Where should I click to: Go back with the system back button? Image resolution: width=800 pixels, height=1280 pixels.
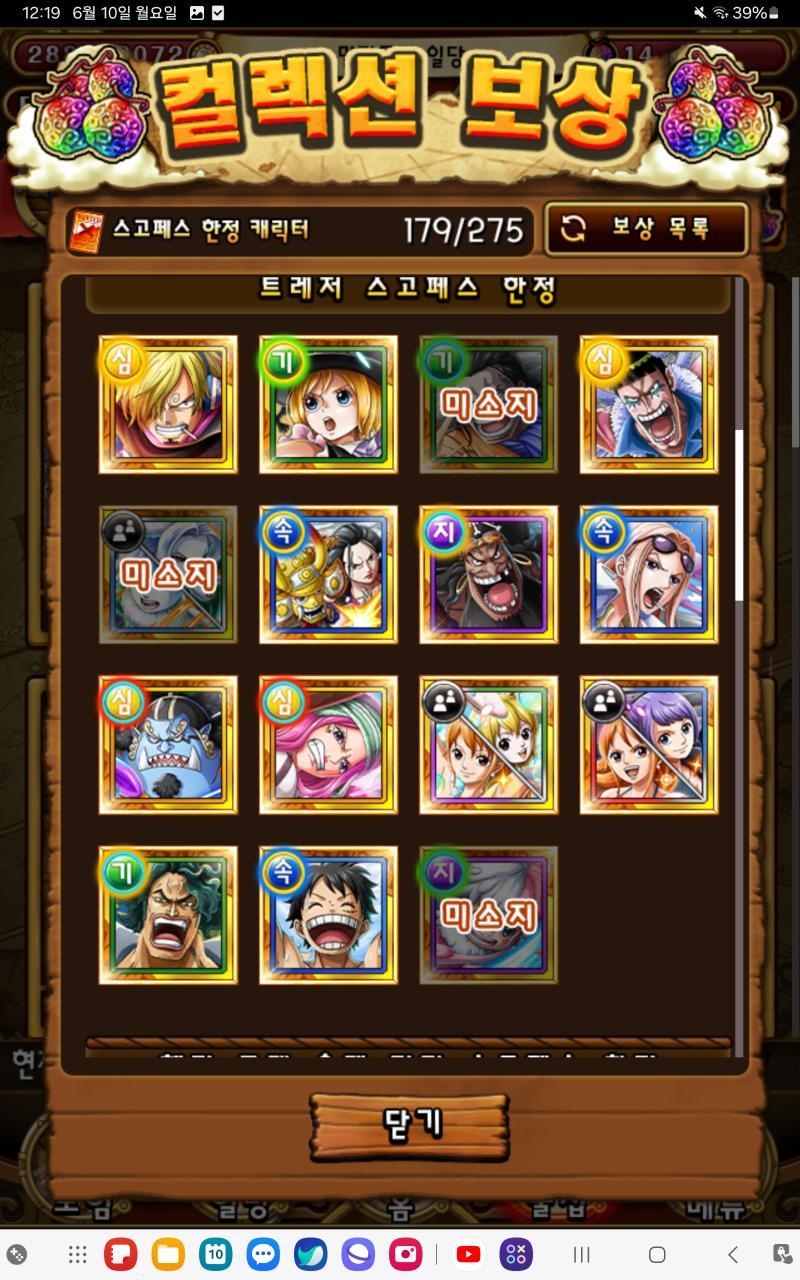tap(733, 1254)
